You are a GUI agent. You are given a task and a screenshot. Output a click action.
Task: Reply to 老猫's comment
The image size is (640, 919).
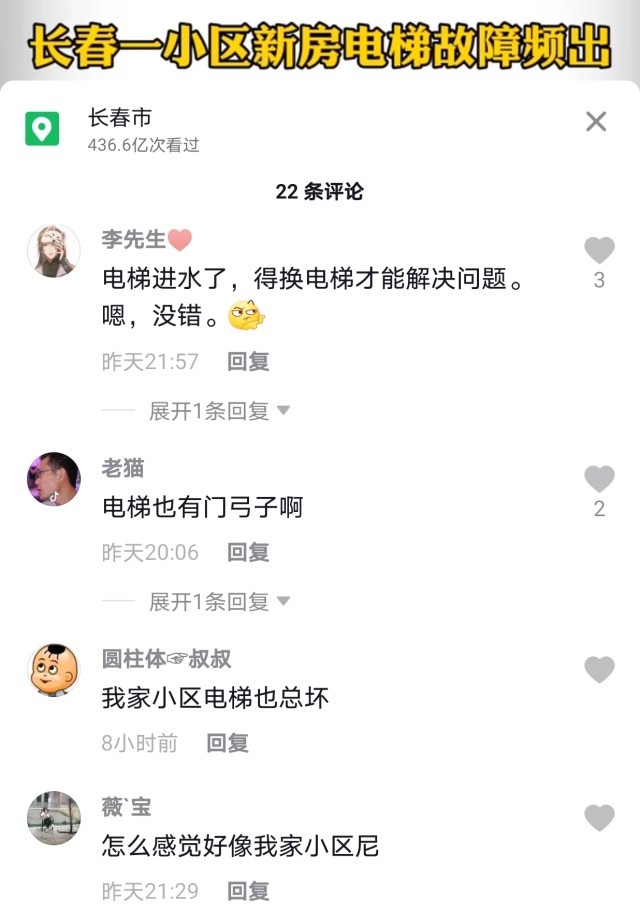pyautogui.click(x=248, y=552)
